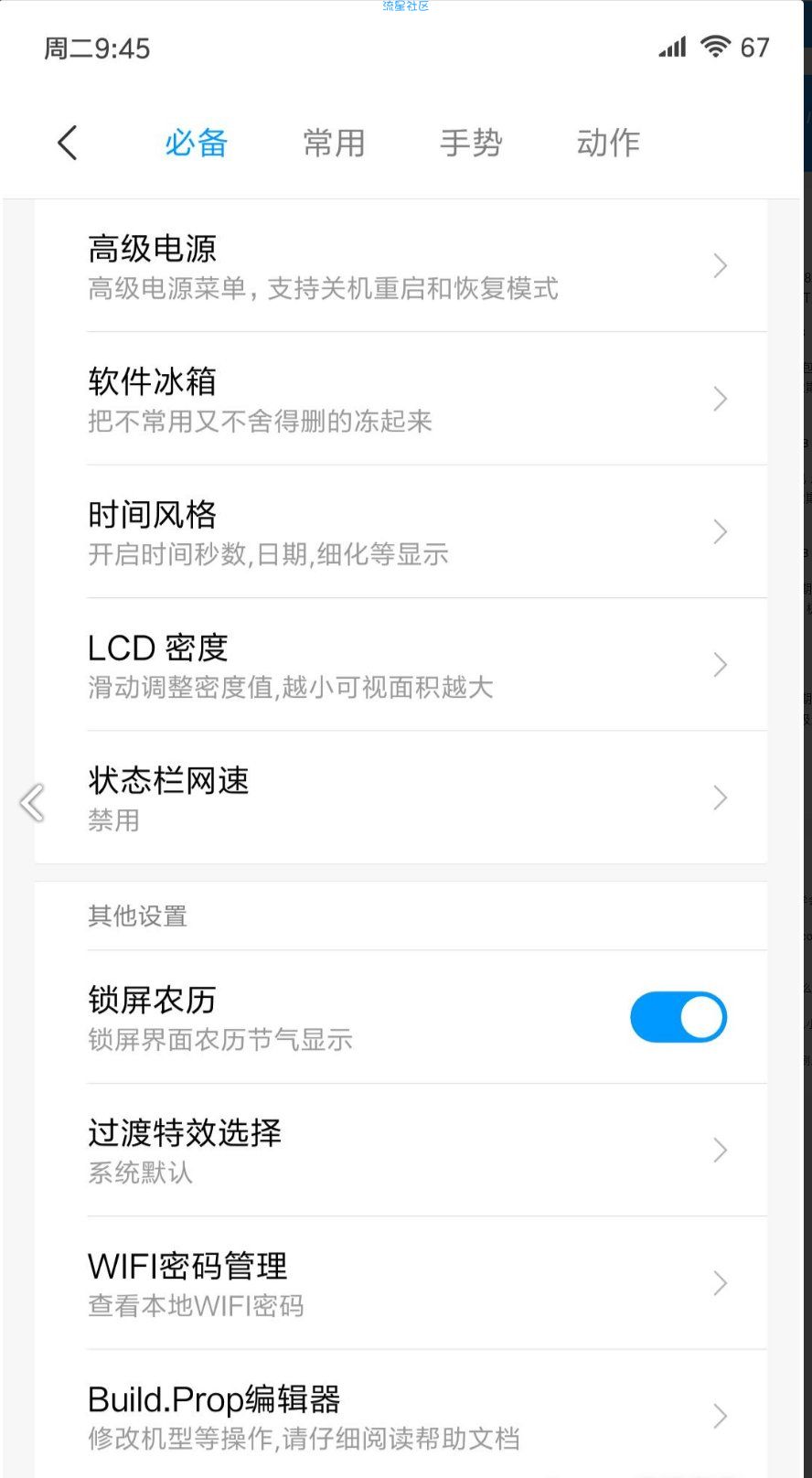The width and height of the screenshot is (812, 1478).
Task: Tap the left edge back chevron
Action: pyautogui.click(x=32, y=803)
